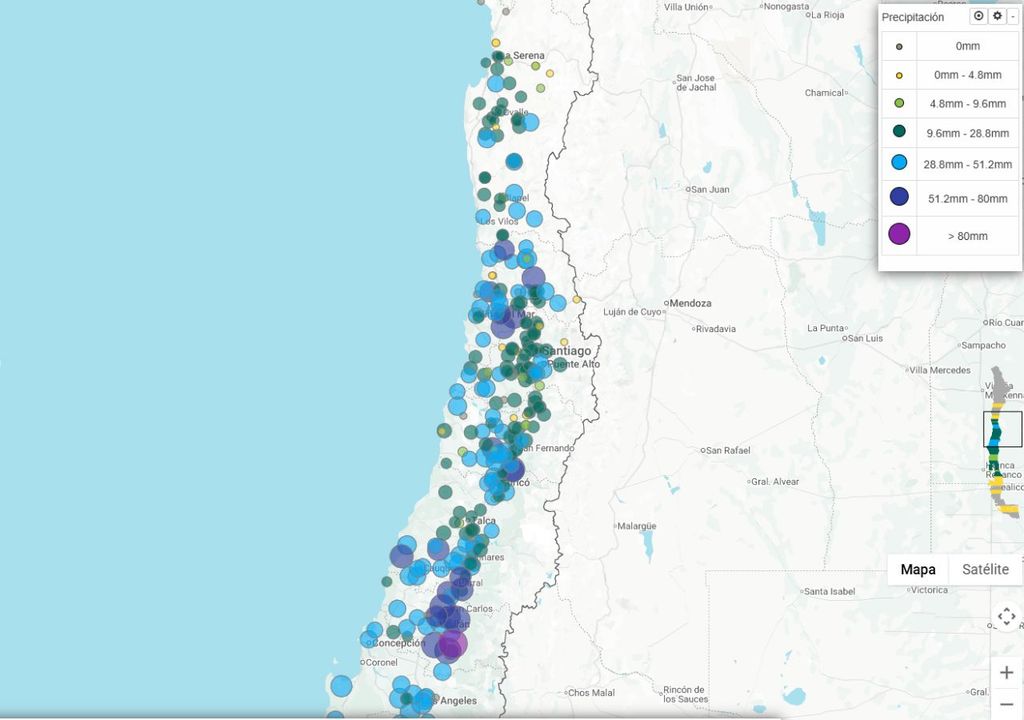Open the legend settings gear
Image resolution: width=1024 pixels, height=720 pixels.
click(x=997, y=16)
